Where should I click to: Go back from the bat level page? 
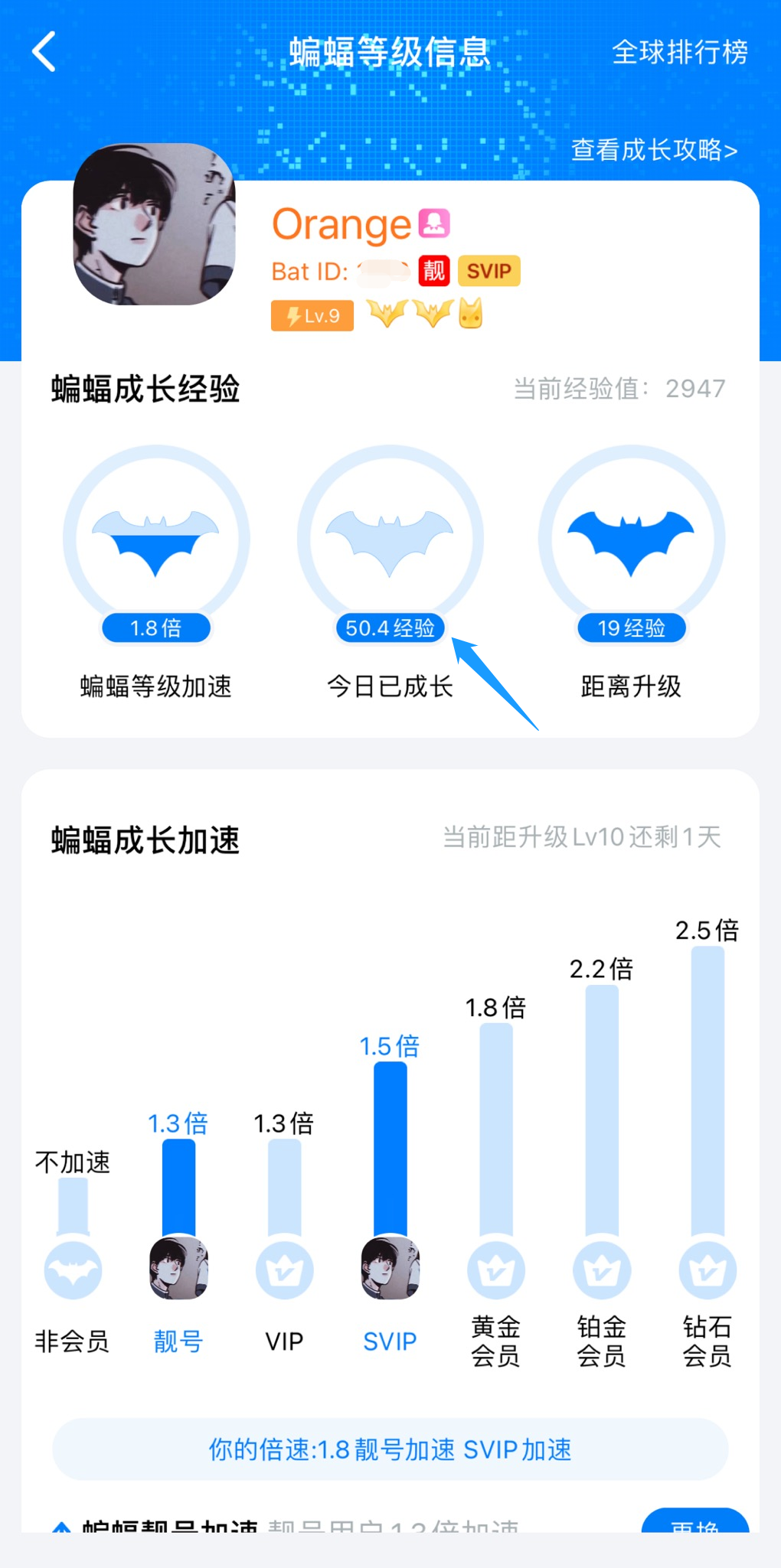tap(44, 52)
